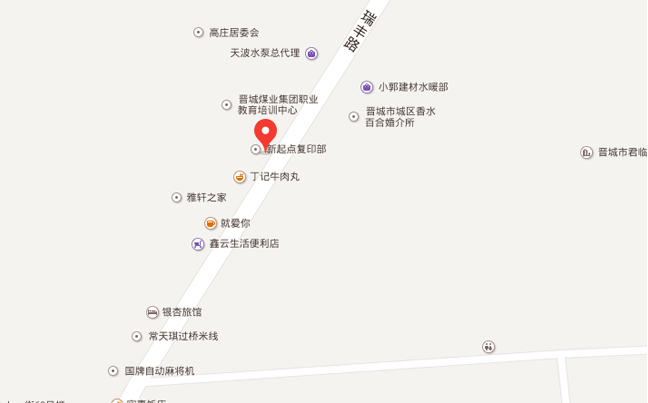Open 小郭建材水暖部 place marker
The height and width of the screenshot is (403, 648).
point(367,87)
